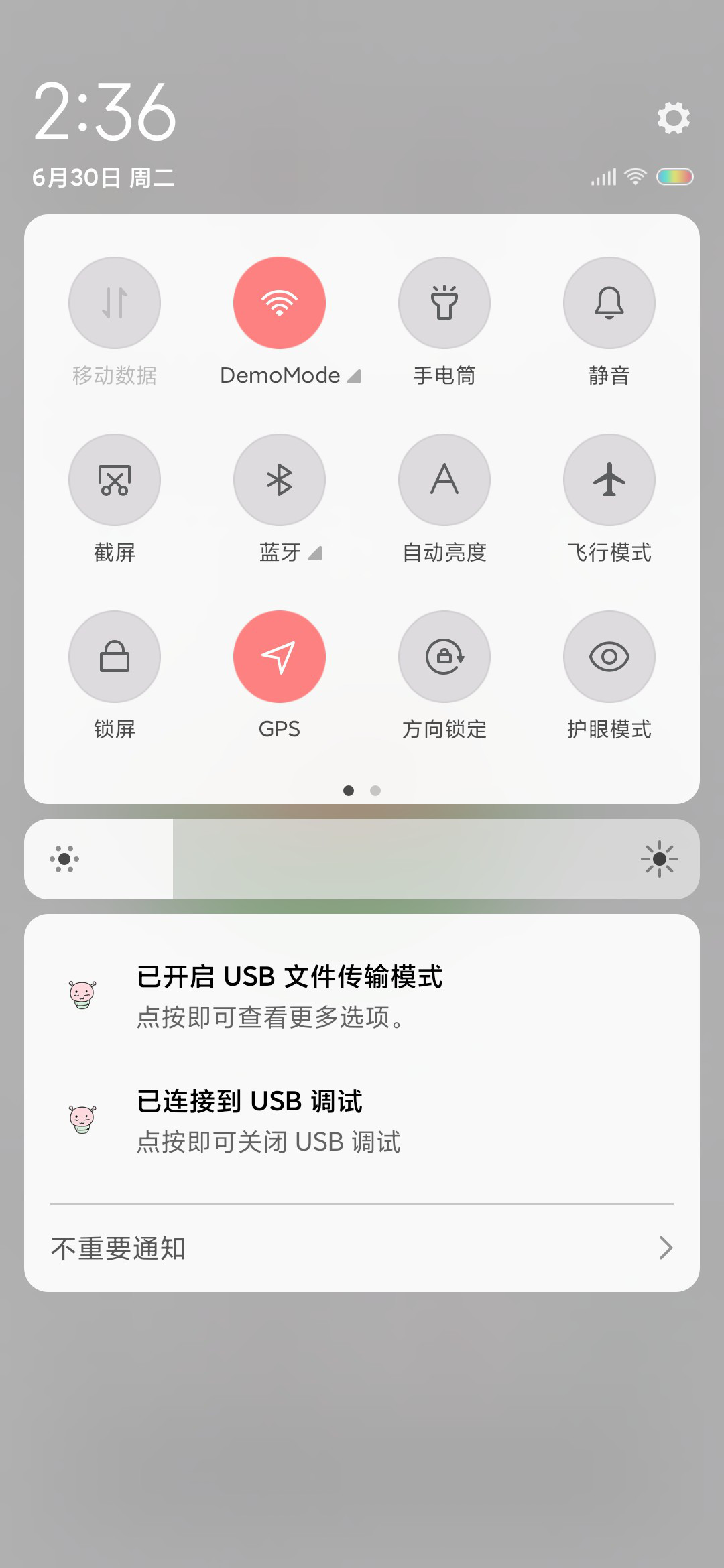Enable auto brightness (自动亮度)
This screenshot has width=724, height=1568.
(x=444, y=480)
